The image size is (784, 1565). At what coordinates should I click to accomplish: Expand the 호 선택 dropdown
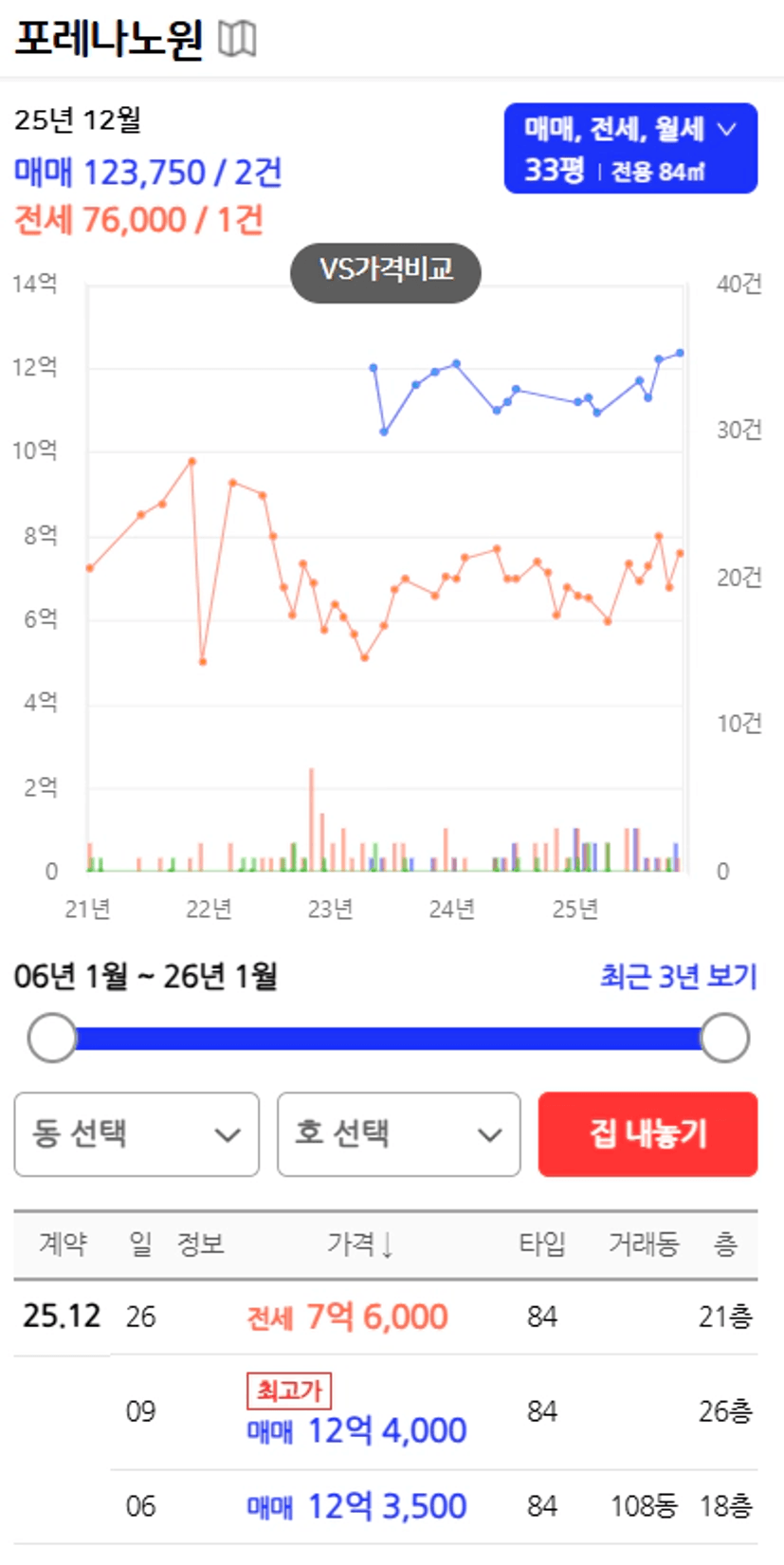[x=398, y=1134]
